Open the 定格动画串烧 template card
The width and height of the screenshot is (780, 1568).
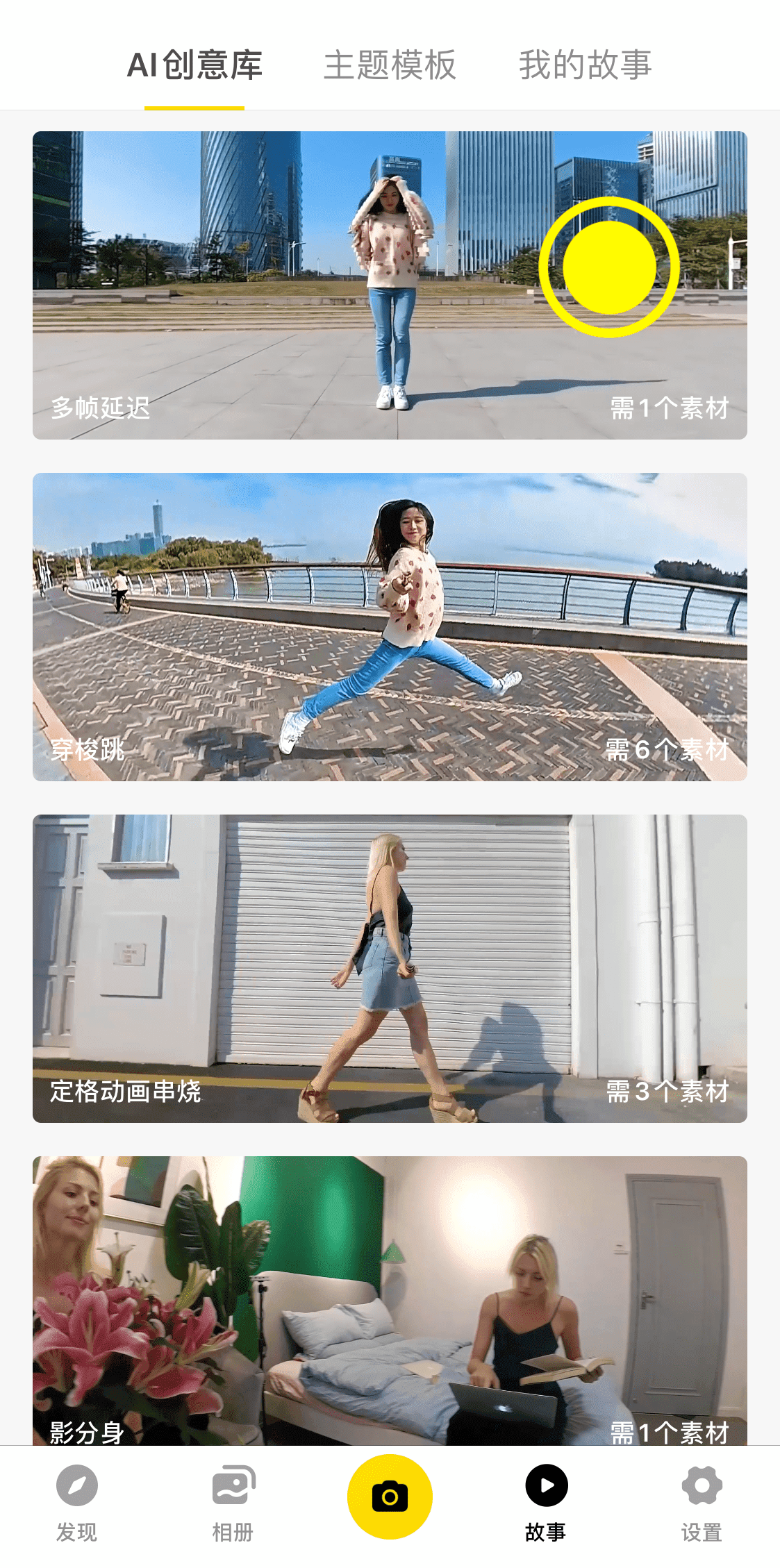390,968
